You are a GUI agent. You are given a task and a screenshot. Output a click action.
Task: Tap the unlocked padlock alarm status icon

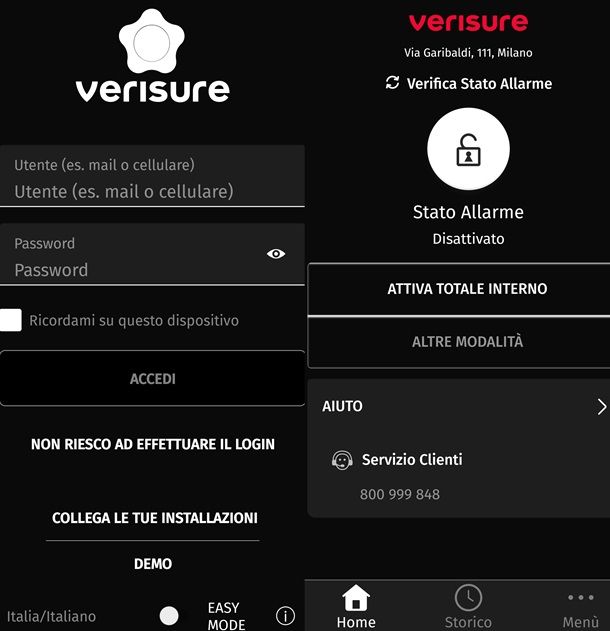(468, 151)
